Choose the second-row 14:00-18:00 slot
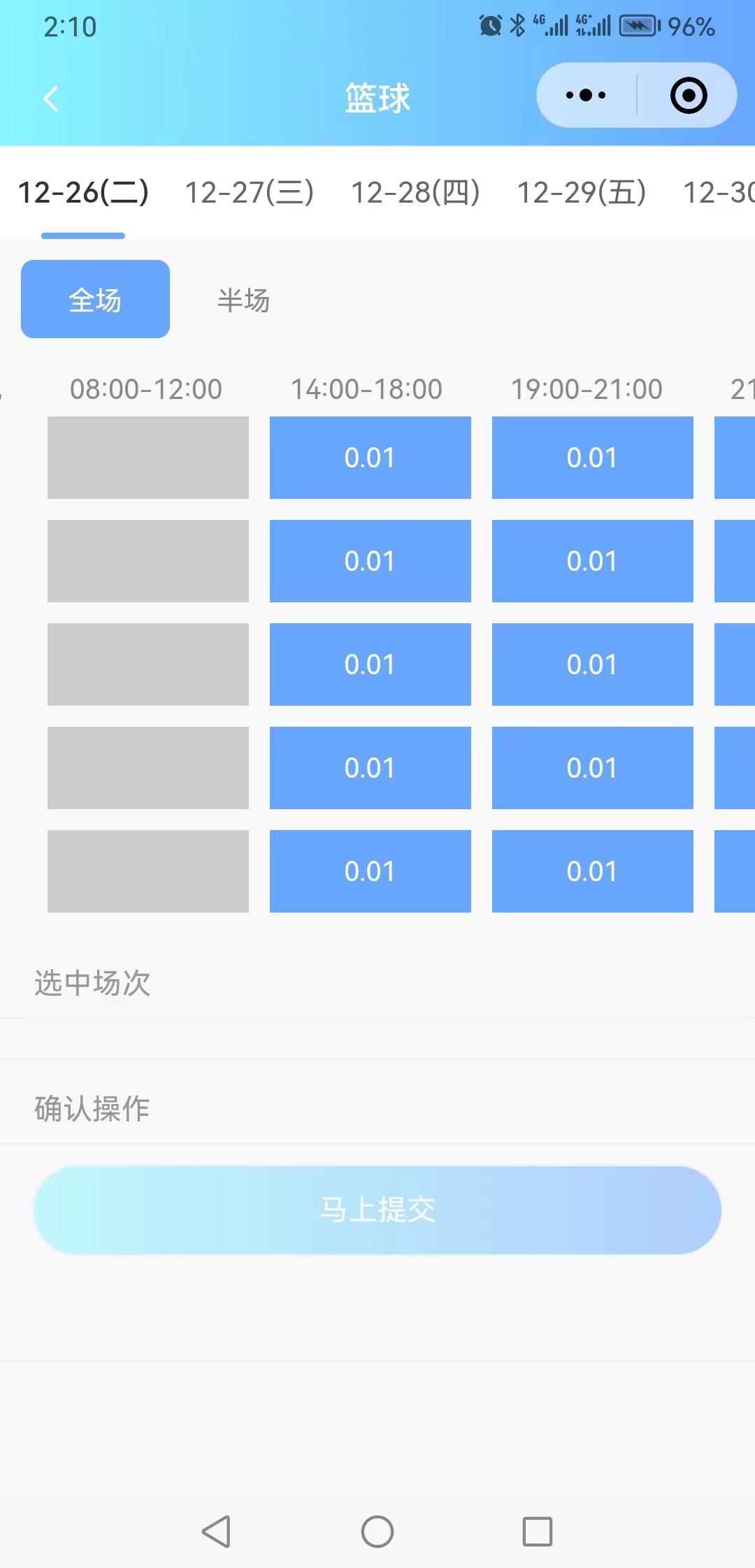The image size is (755, 1568). [370, 561]
